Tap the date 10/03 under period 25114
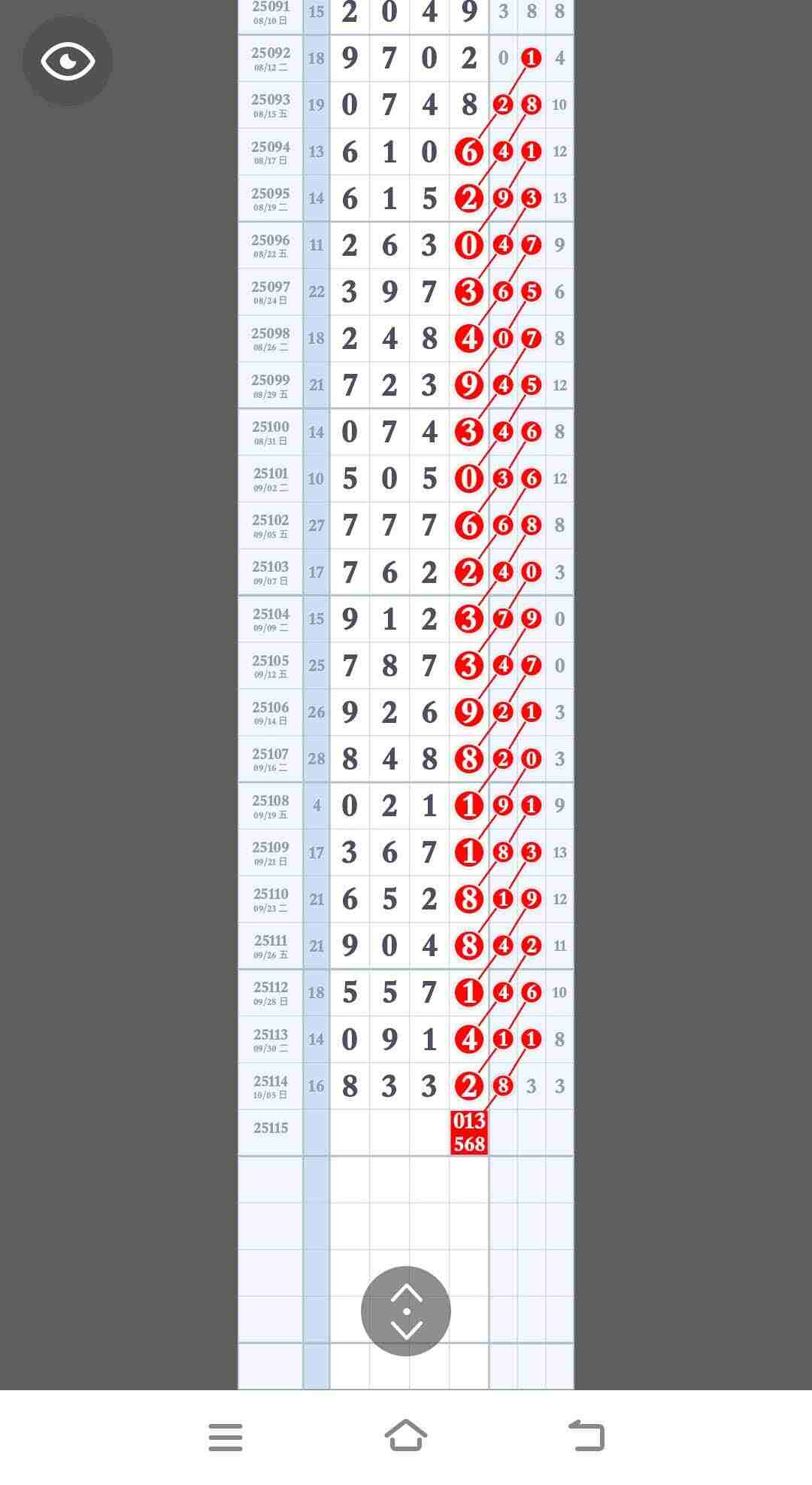Screen dimensions: 812x1485 tap(271, 1095)
